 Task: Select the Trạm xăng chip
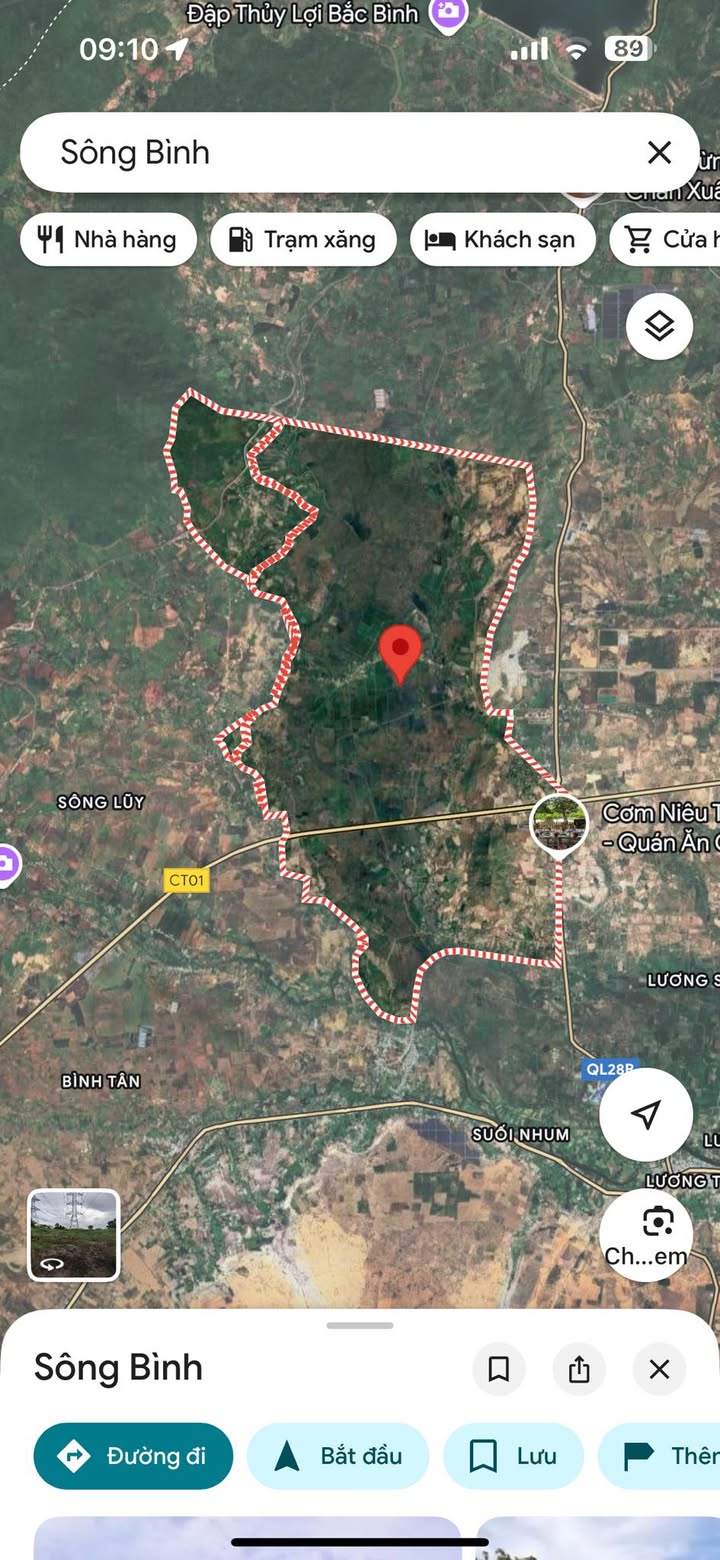(x=303, y=240)
